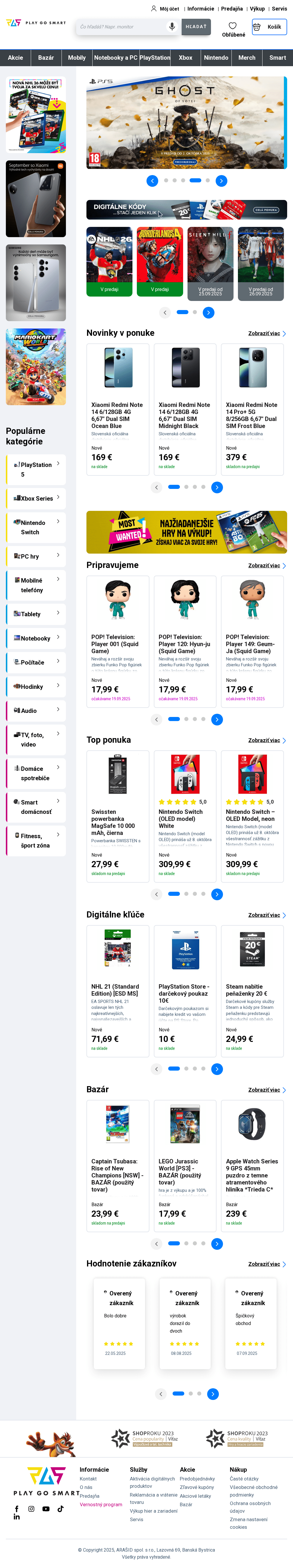This screenshot has height=1568, width=293.
Task: Open Obľúbené favorites heart
Action: click(233, 29)
